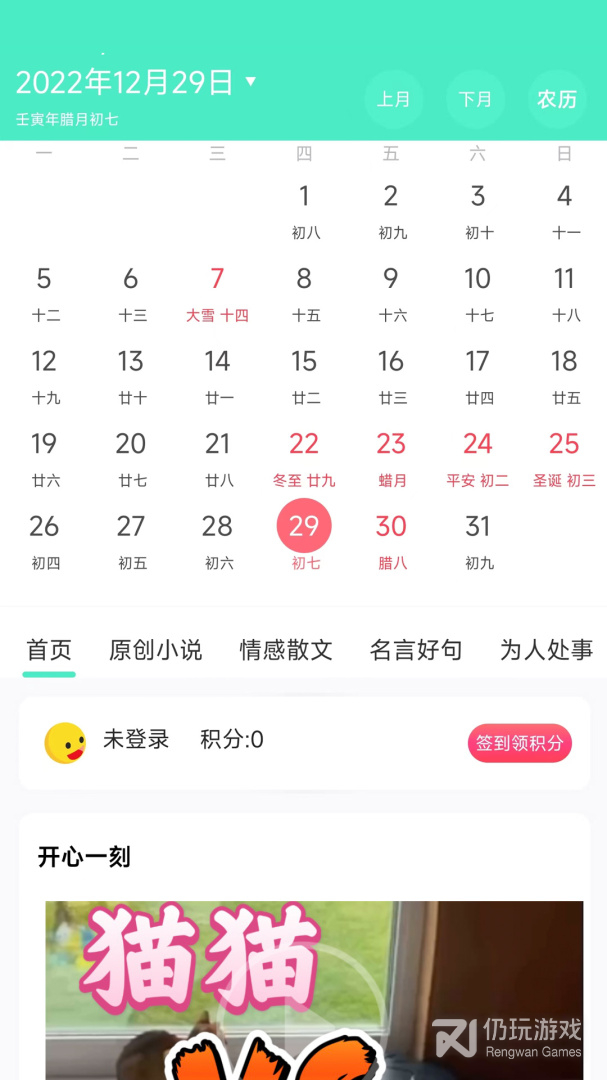Open the 为人处事 tab
607x1080 pixels.
(x=546, y=650)
